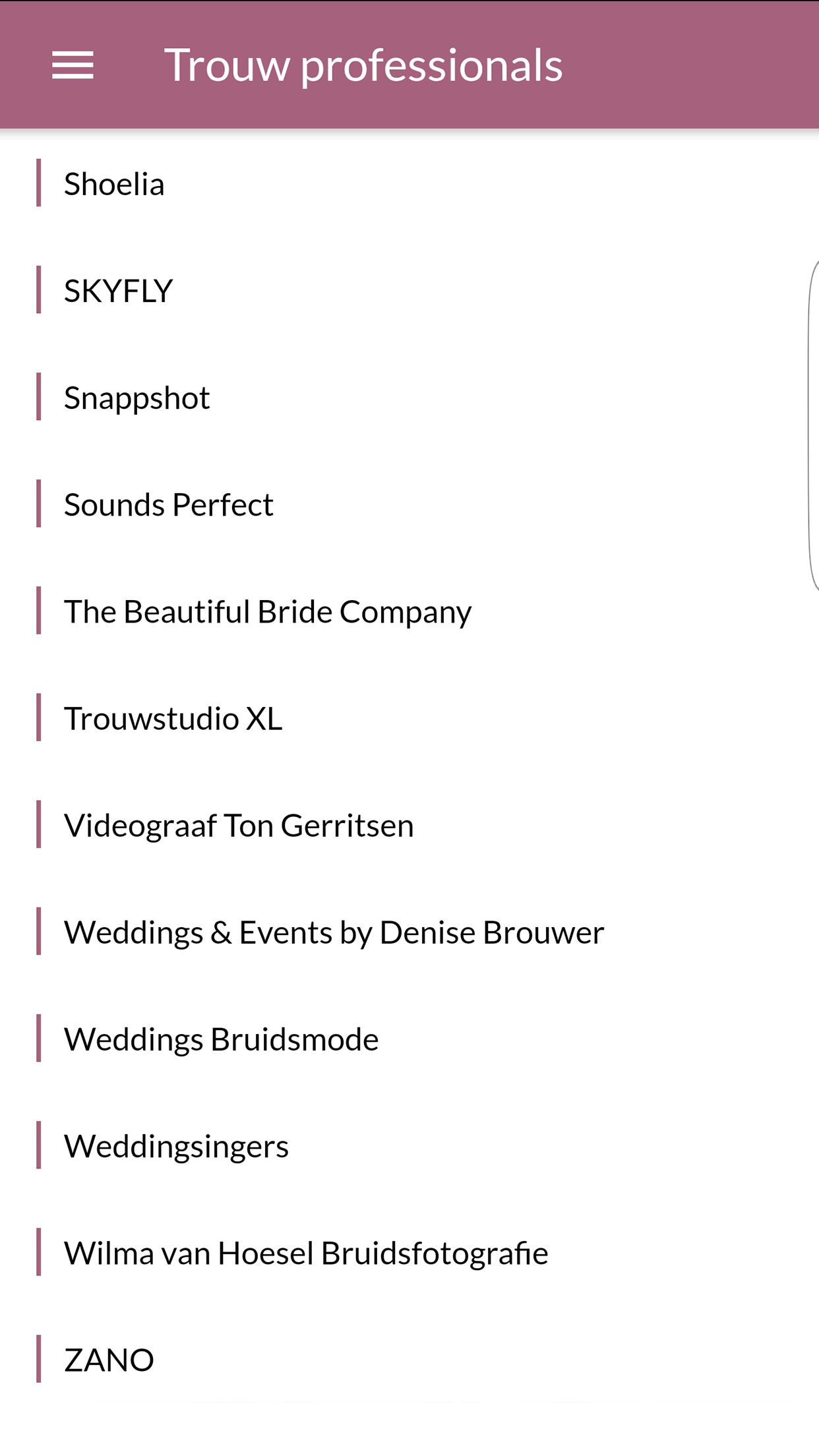The height and width of the screenshot is (1456, 819).
Task: Open Weddings & Events by Denise Brouwer
Action: [334, 930]
